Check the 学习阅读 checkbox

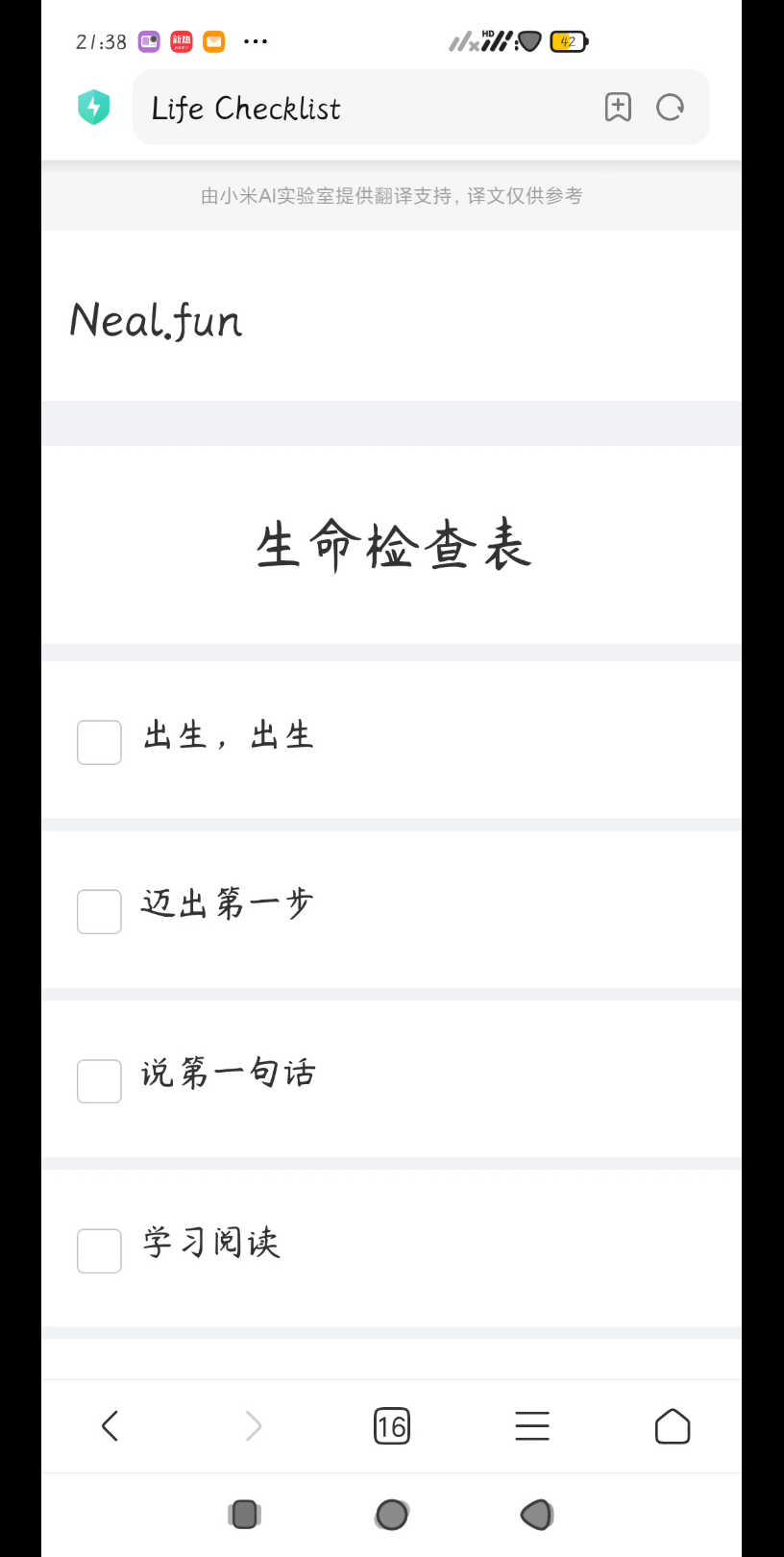[x=99, y=1250]
